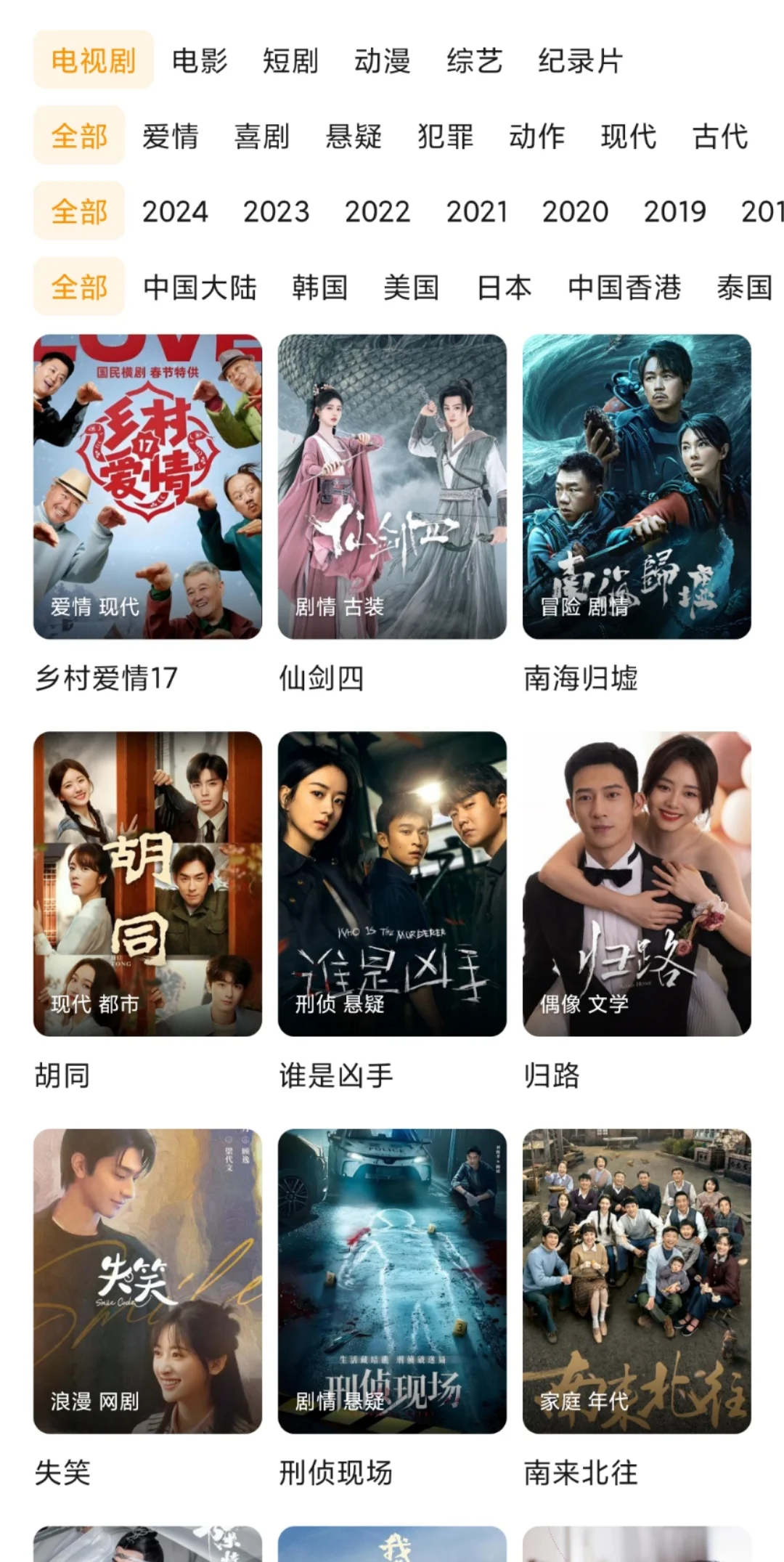Switch to the 短剧 category tab
Screen dimensions: 784x1562
pos(290,61)
